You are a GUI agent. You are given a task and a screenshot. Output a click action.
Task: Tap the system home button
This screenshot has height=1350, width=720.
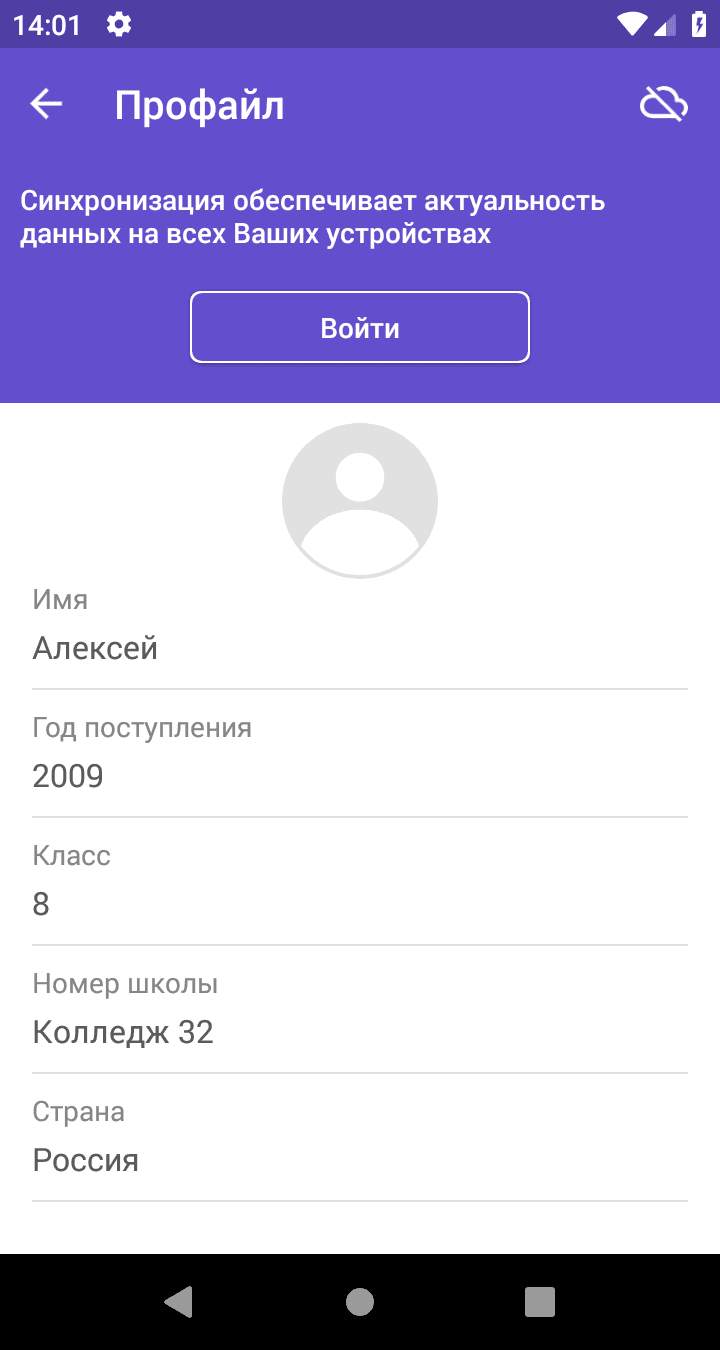click(x=360, y=1301)
